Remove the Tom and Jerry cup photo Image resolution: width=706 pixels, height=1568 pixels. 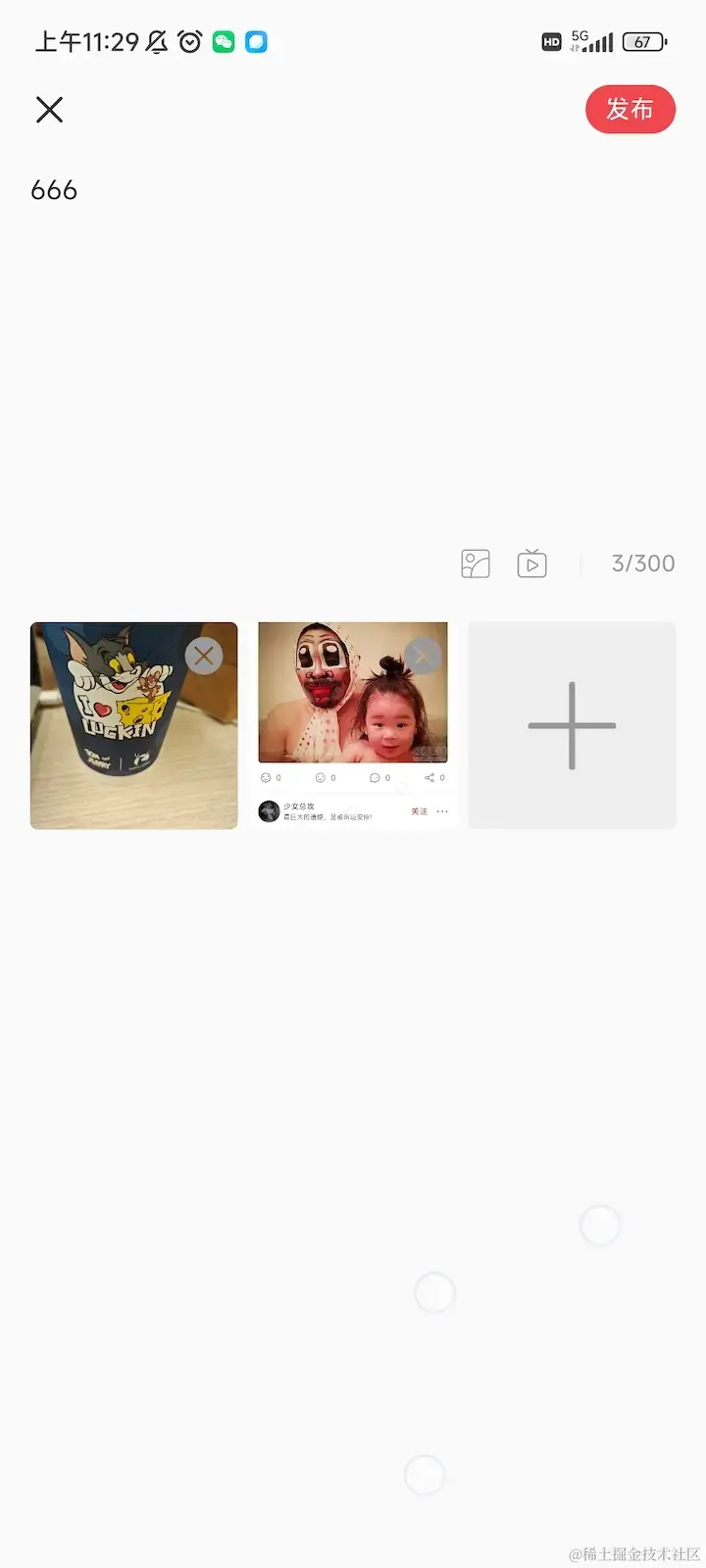tap(204, 656)
